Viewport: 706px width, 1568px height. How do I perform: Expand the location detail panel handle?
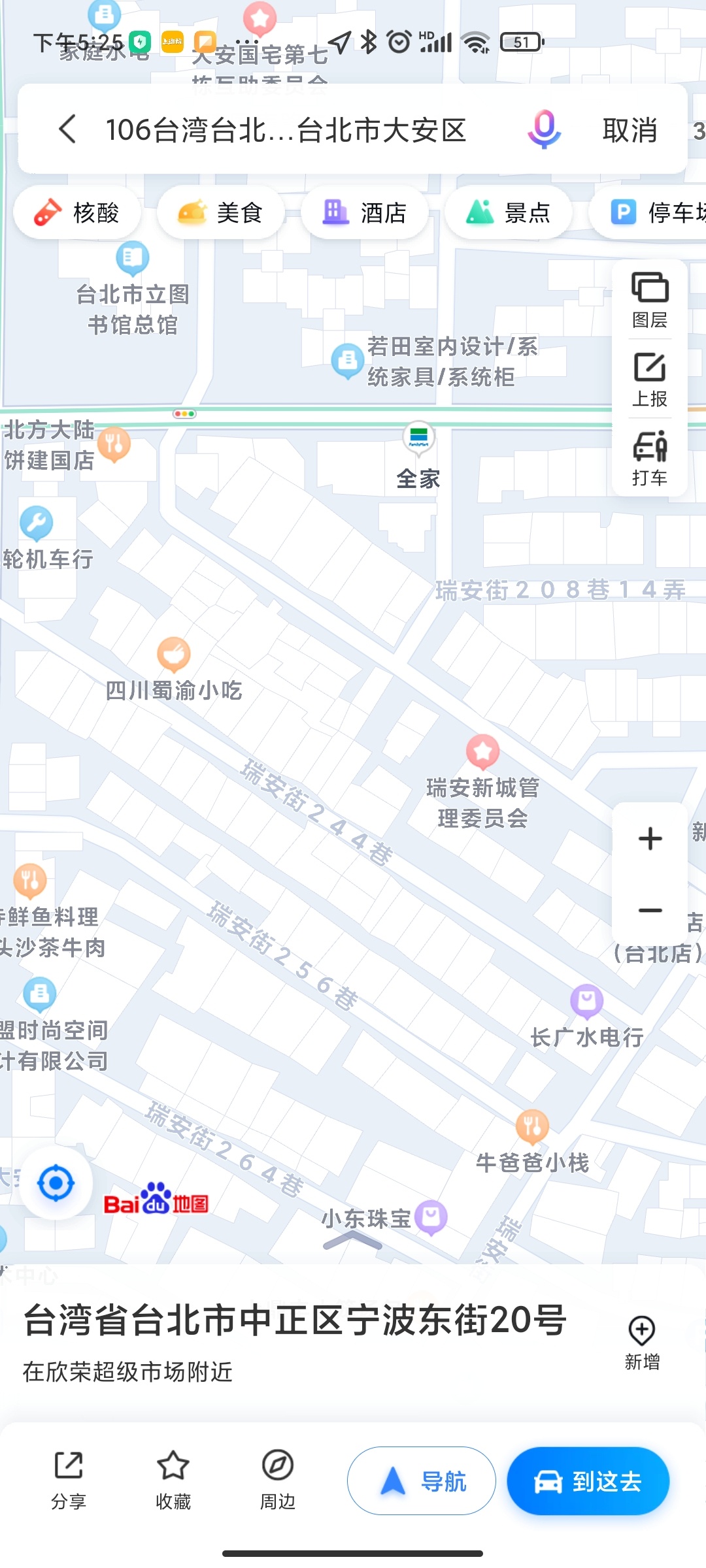coord(352,1240)
